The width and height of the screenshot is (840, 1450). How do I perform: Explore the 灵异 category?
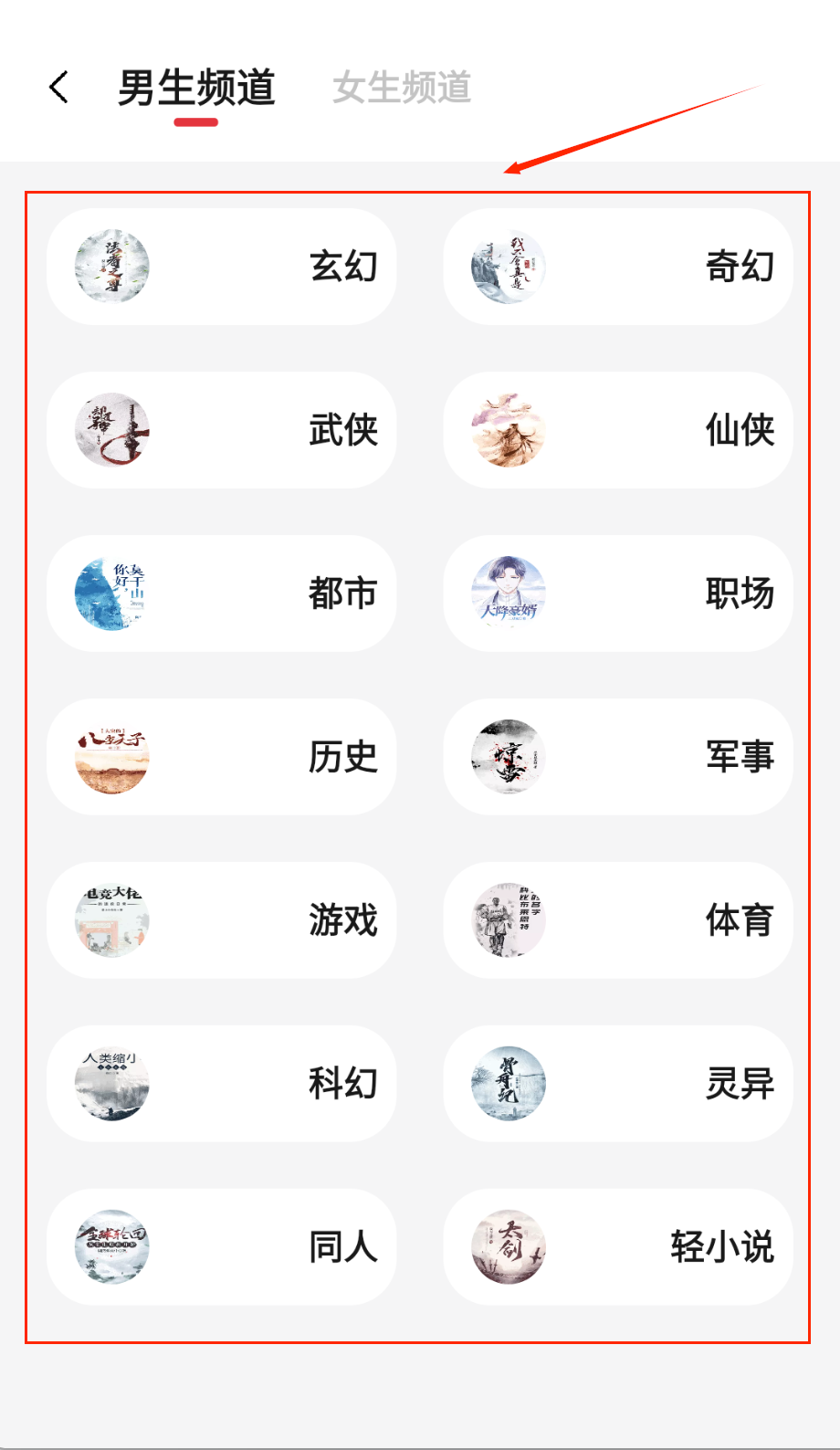(x=618, y=1084)
